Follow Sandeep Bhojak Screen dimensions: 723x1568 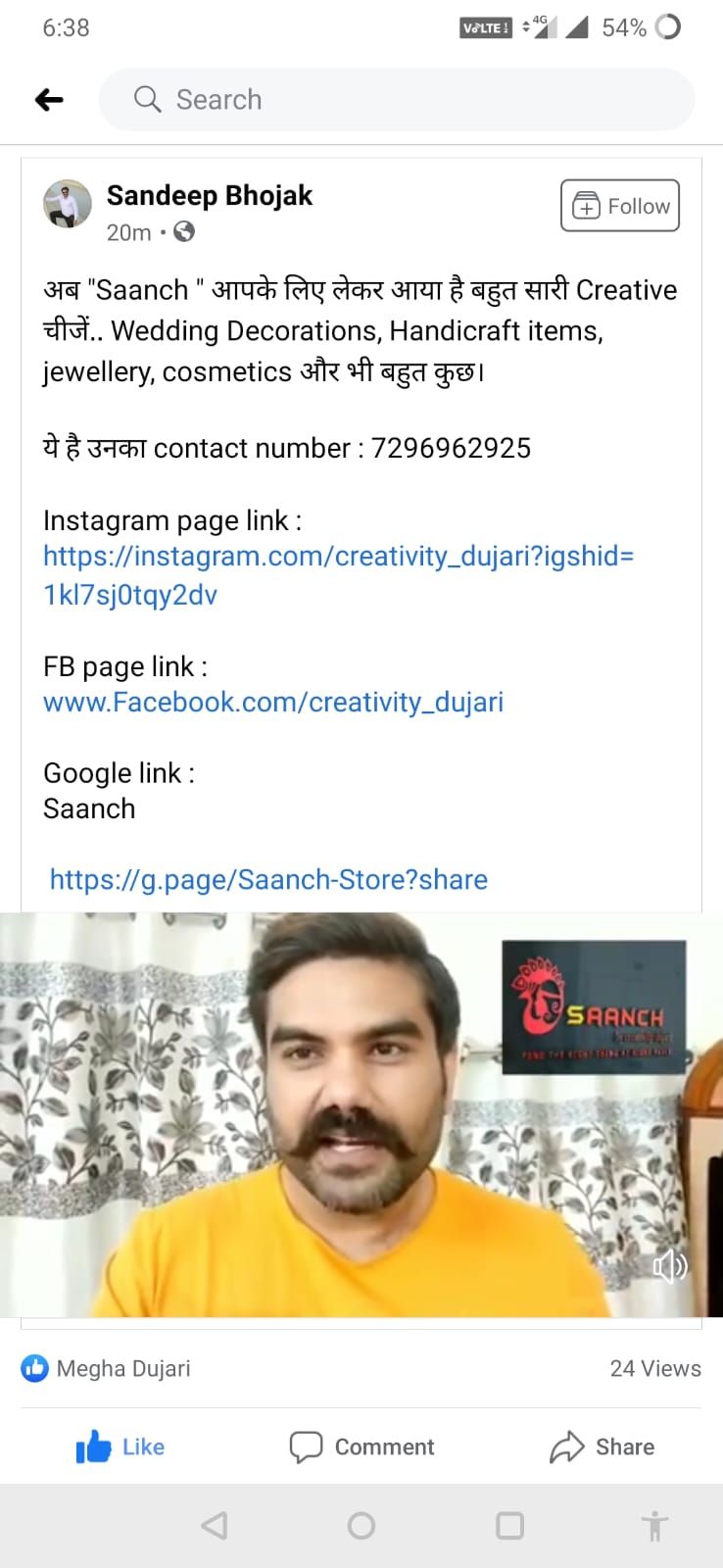(619, 206)
